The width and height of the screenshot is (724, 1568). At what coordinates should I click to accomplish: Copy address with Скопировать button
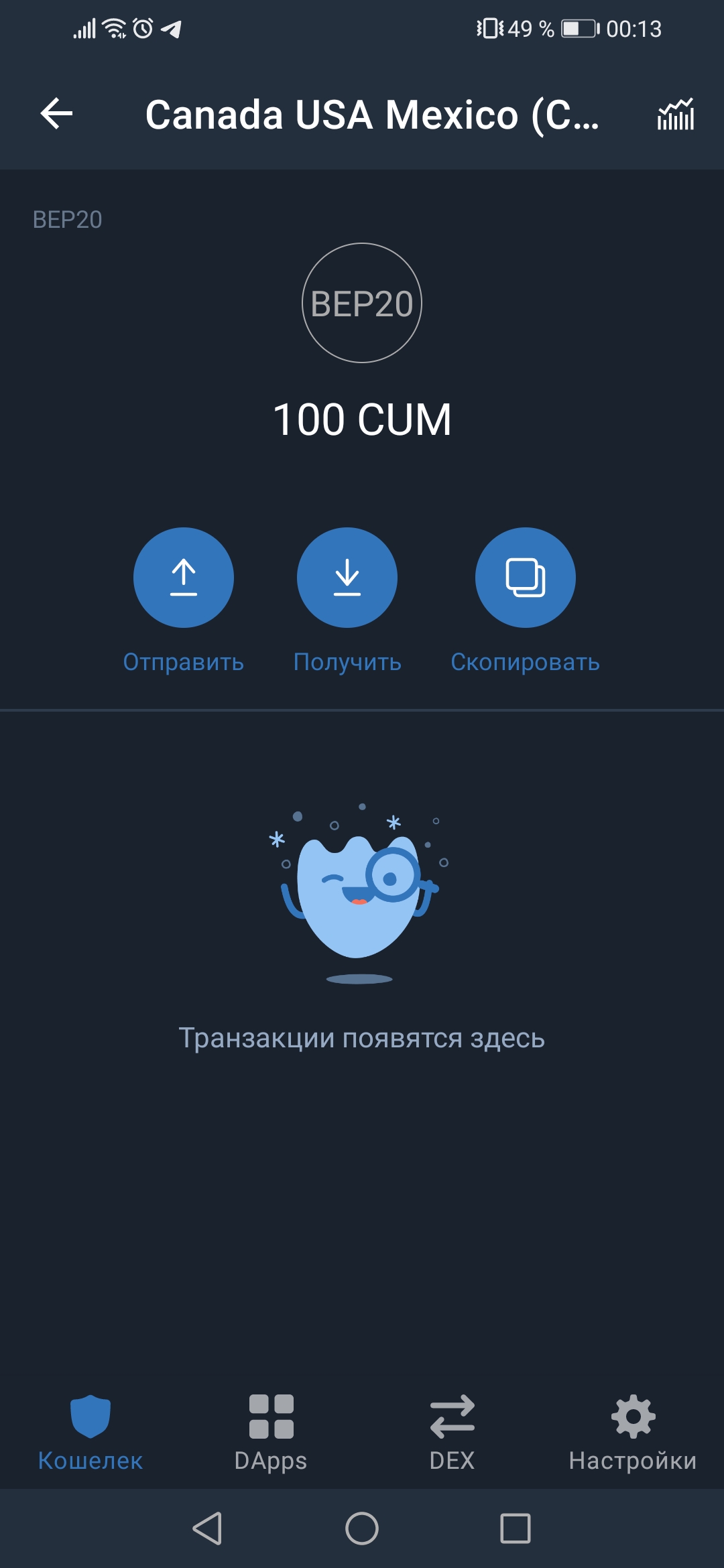point(525,578)
